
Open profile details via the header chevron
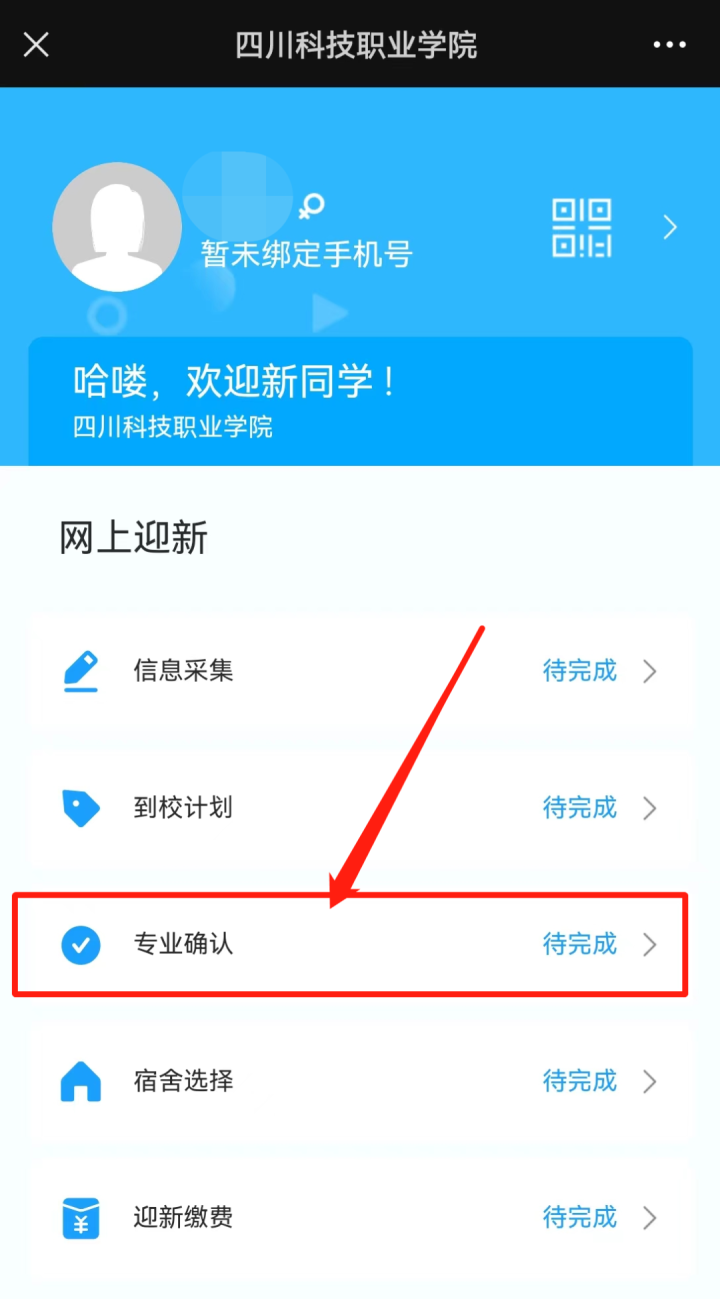click(670, 228)
